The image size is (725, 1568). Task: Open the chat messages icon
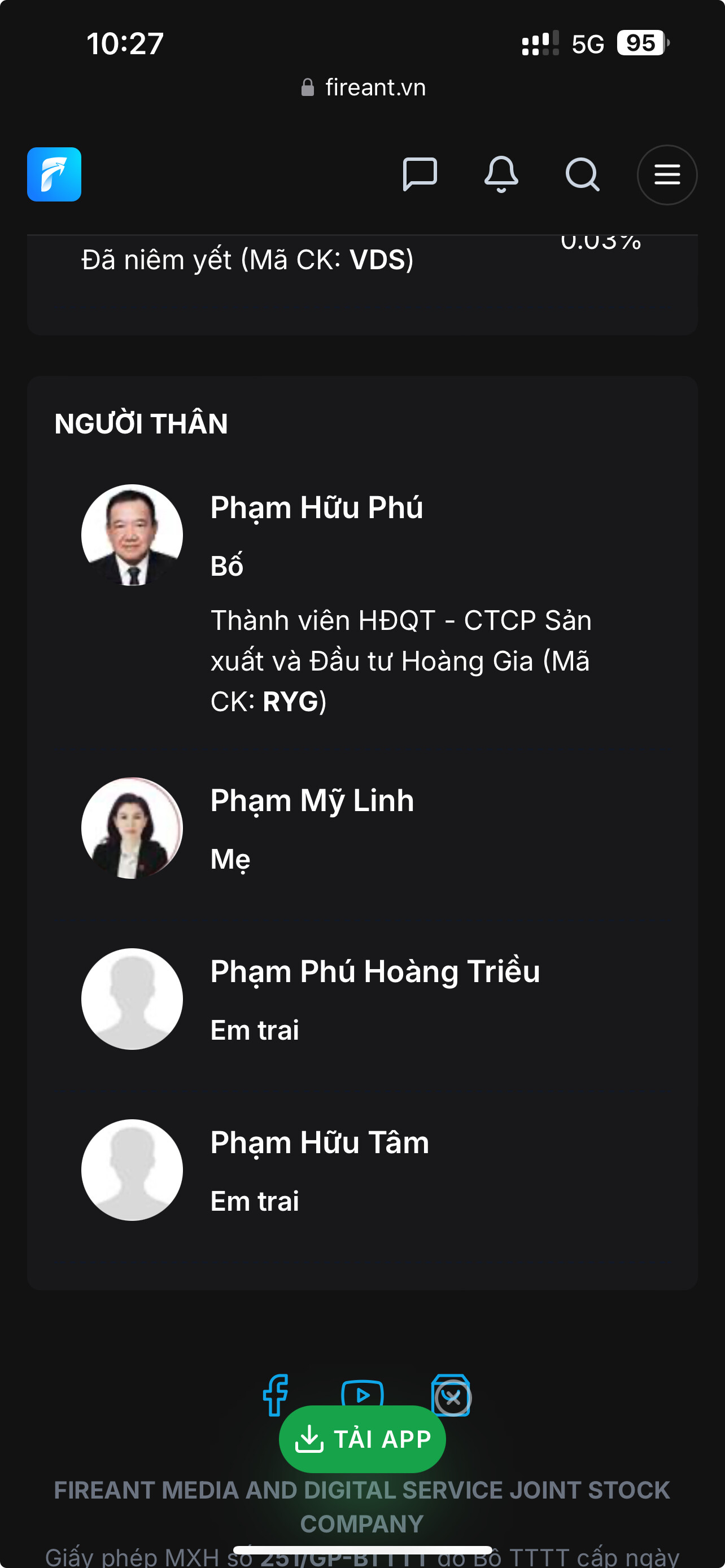click(420, 175)
